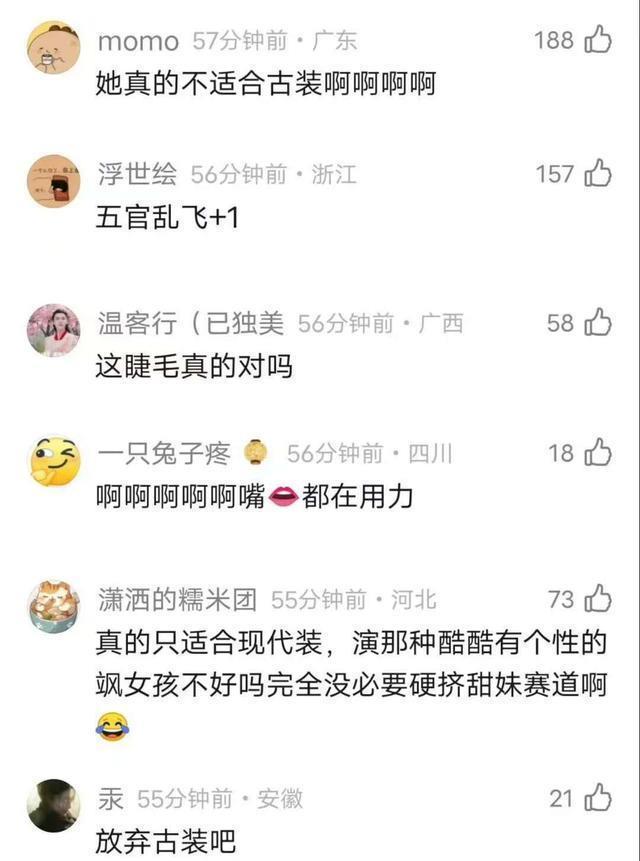Open 浮世绘's profile avatar
The height and width of the screenshot is (861, 640).
click(53, 181)
